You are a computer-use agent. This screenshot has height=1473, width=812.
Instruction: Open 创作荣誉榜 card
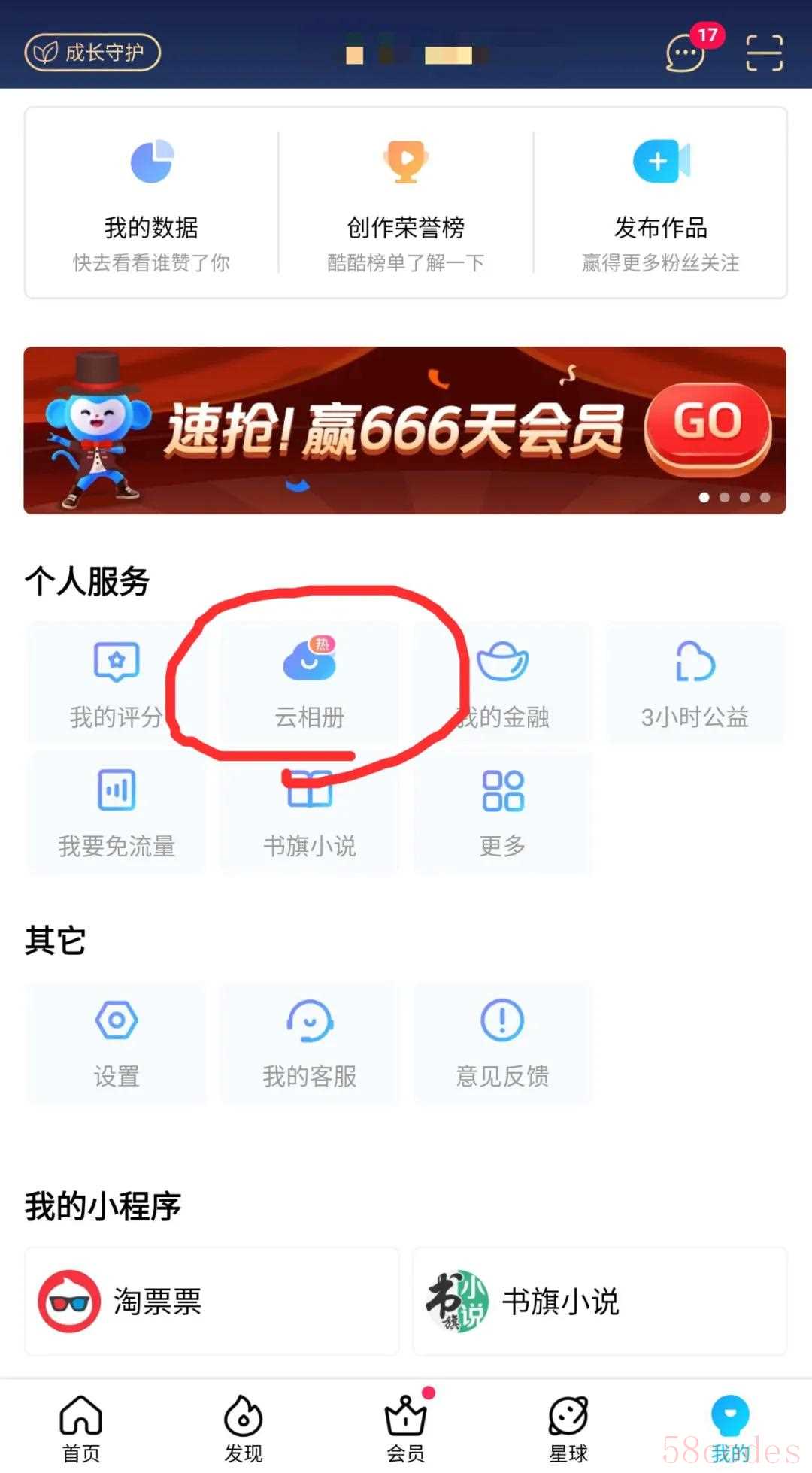click(x=405, y=203)
